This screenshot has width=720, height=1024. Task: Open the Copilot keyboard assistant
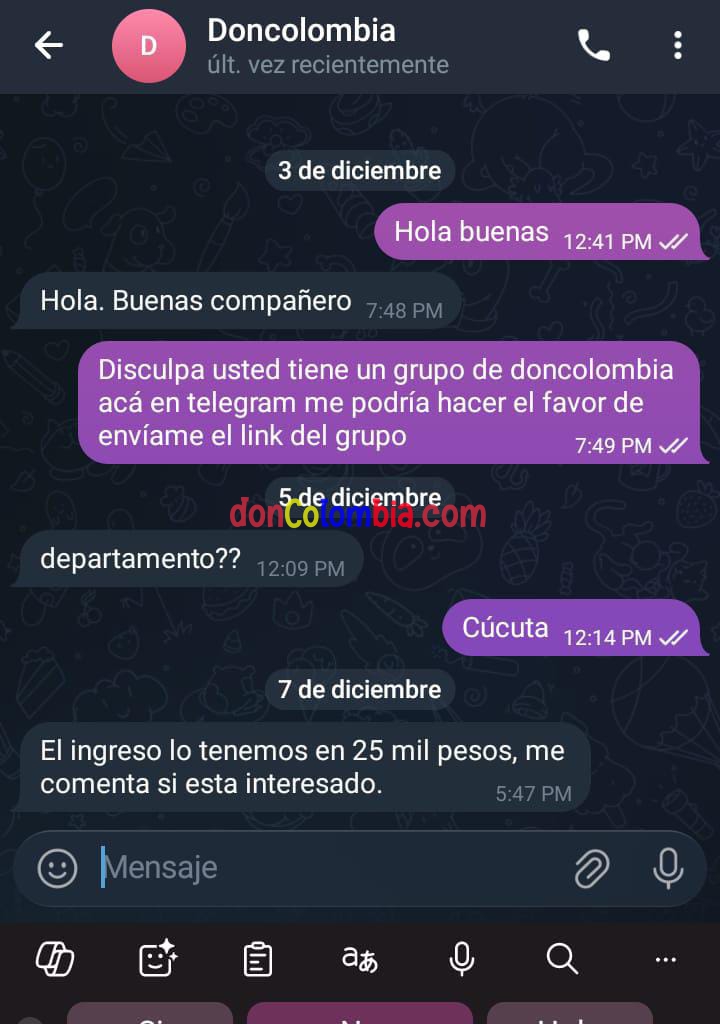(54, 960)
